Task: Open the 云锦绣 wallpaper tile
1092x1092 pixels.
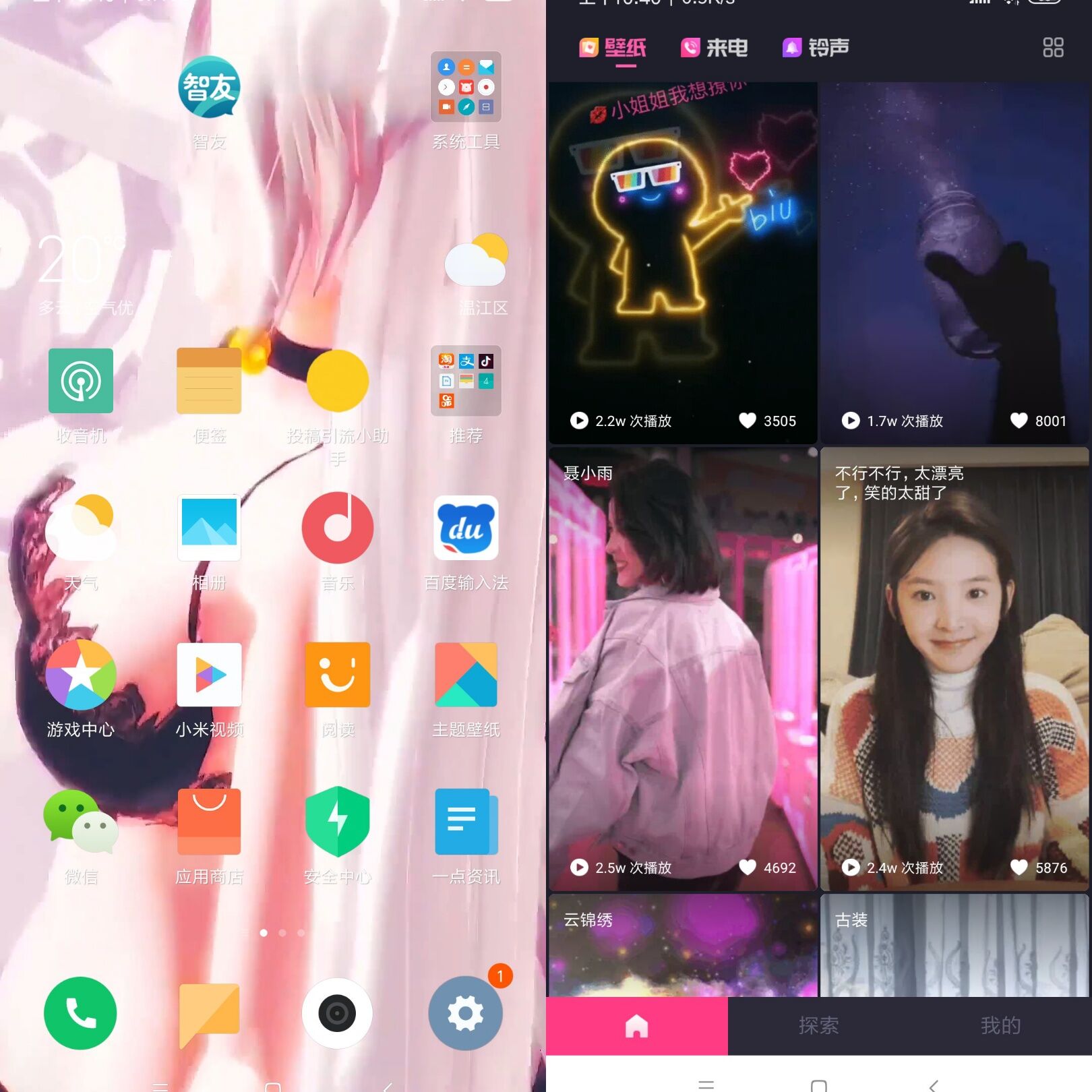Action: point(682,945)
